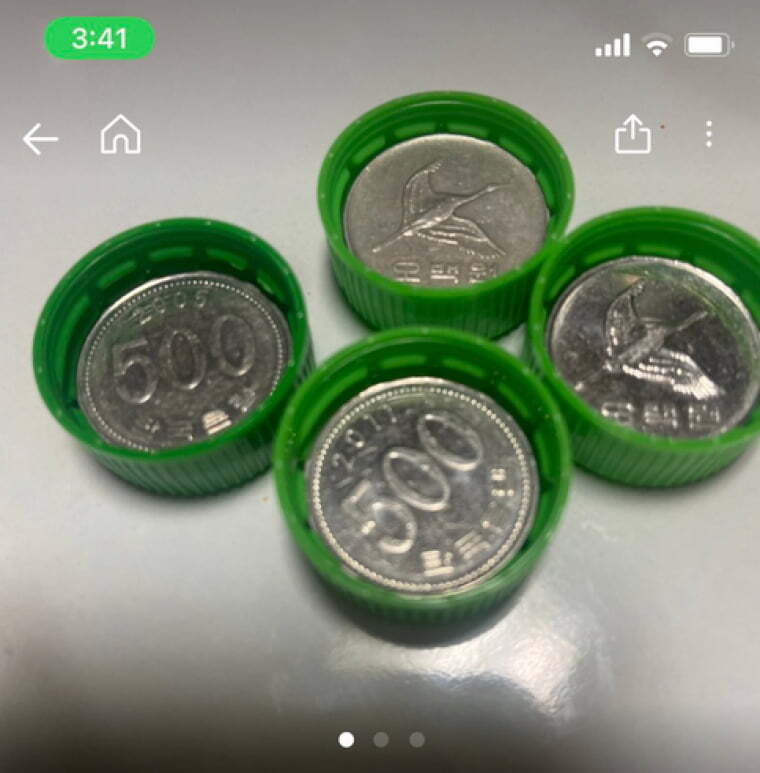Image resolution: width=760 pixels, height=773 pixels.
Task: Share this item
Action: pos(632,134)
